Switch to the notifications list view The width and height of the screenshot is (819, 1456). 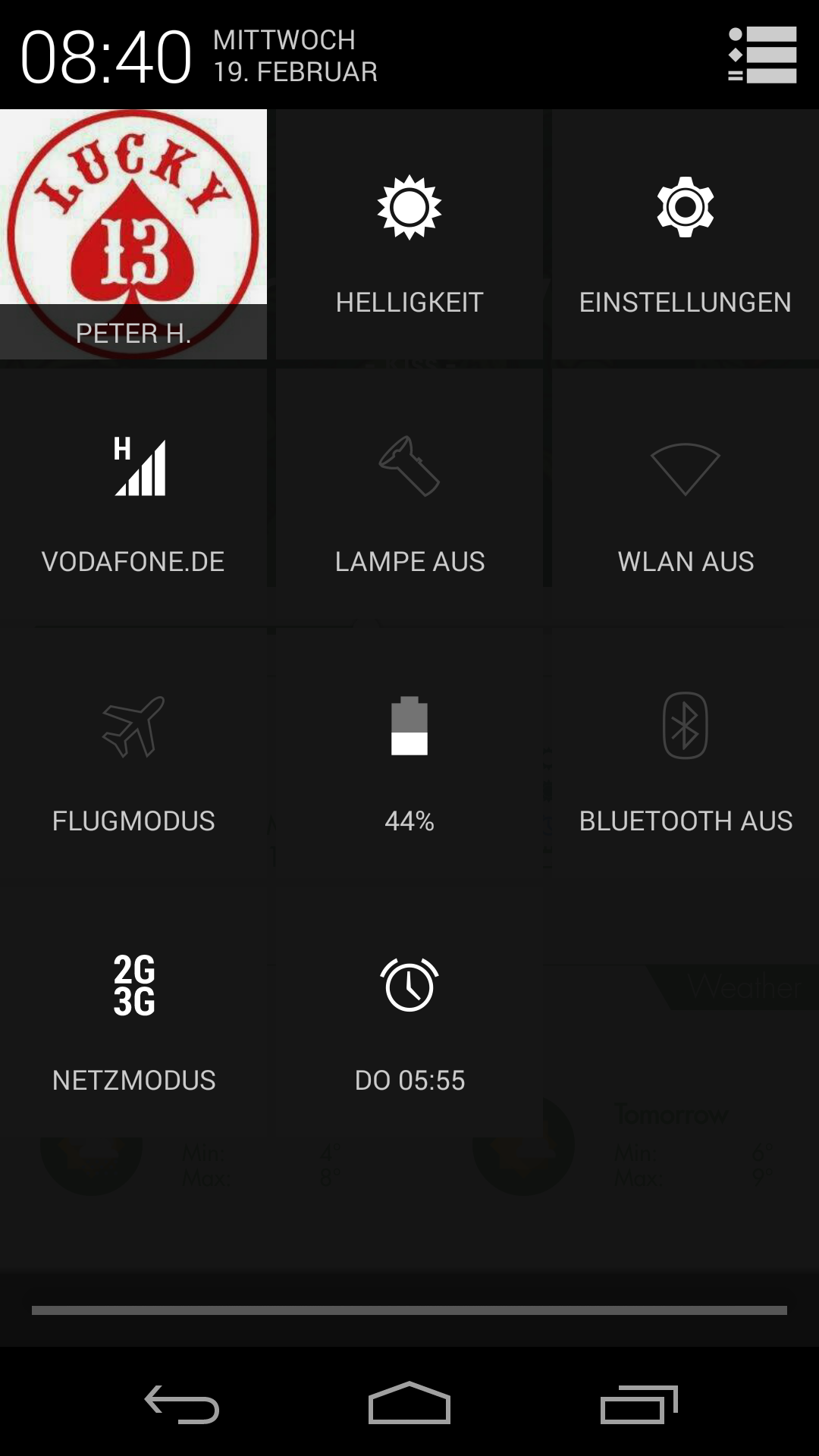(762, 55)
